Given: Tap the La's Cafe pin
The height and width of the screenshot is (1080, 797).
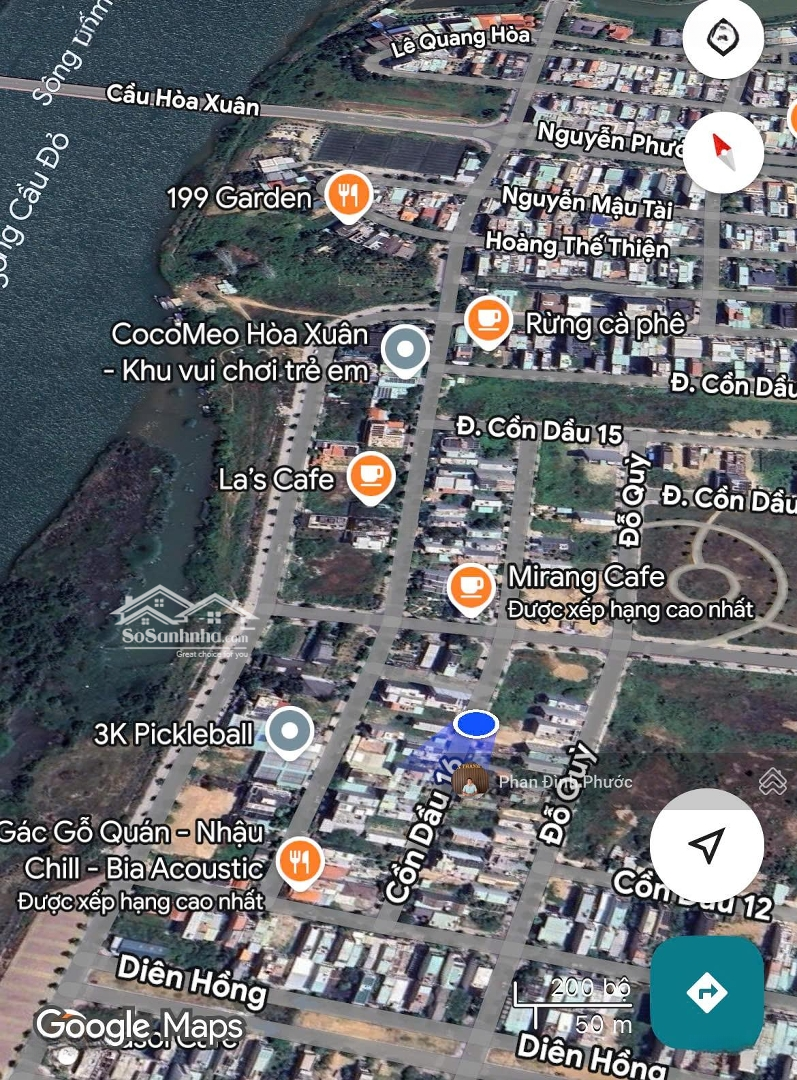Looking at the screenshot, I should pos(370,477).
